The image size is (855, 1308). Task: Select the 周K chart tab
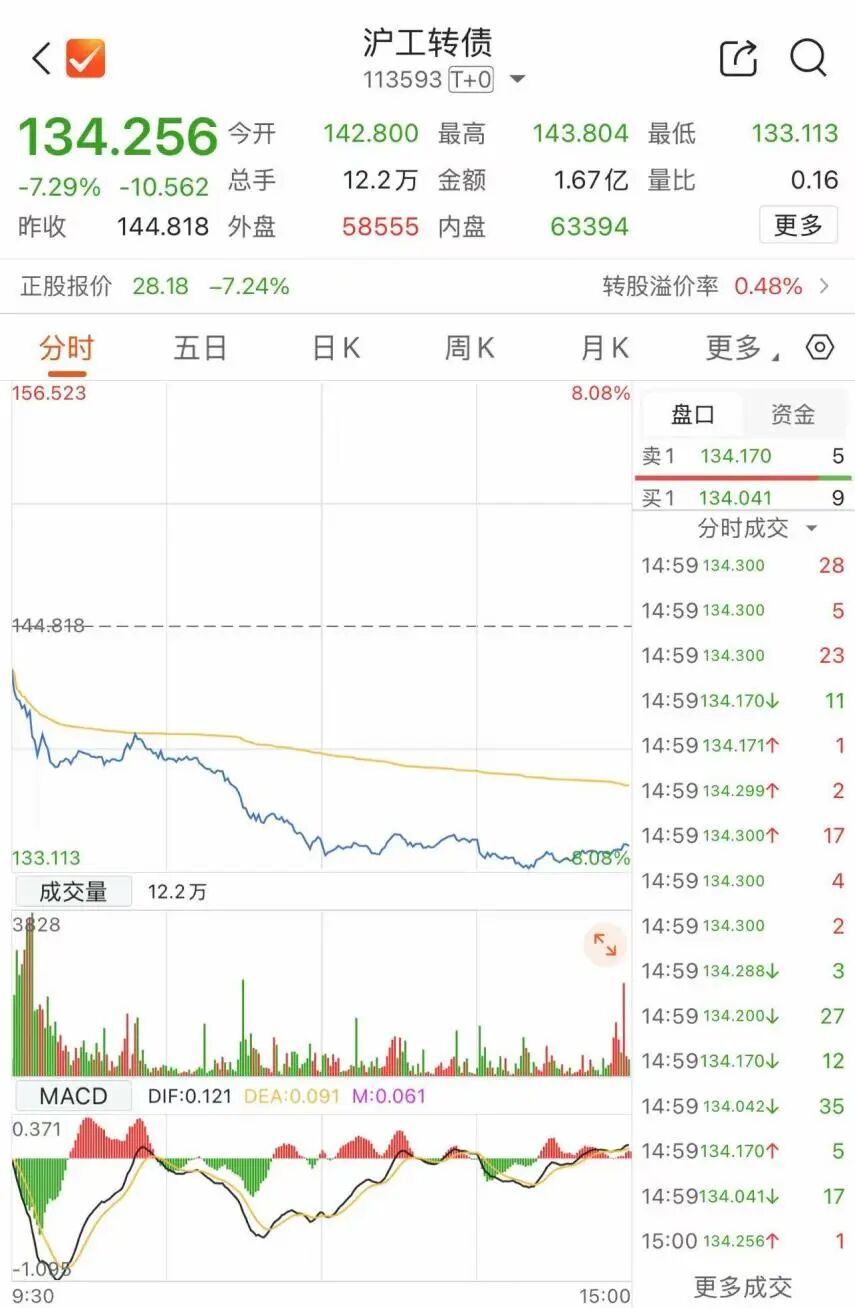pos(469,348)
